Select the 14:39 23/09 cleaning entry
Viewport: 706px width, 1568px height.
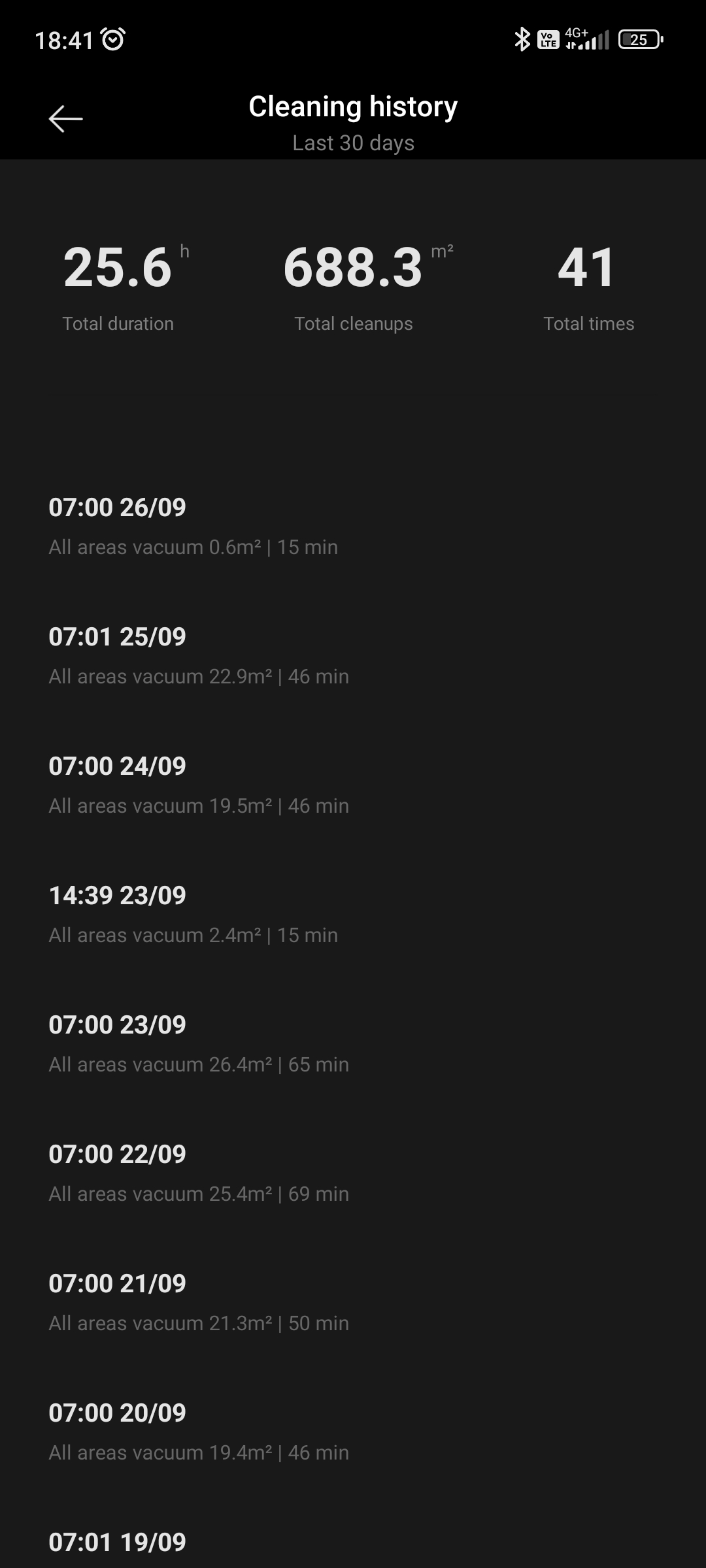click(353, 915)
